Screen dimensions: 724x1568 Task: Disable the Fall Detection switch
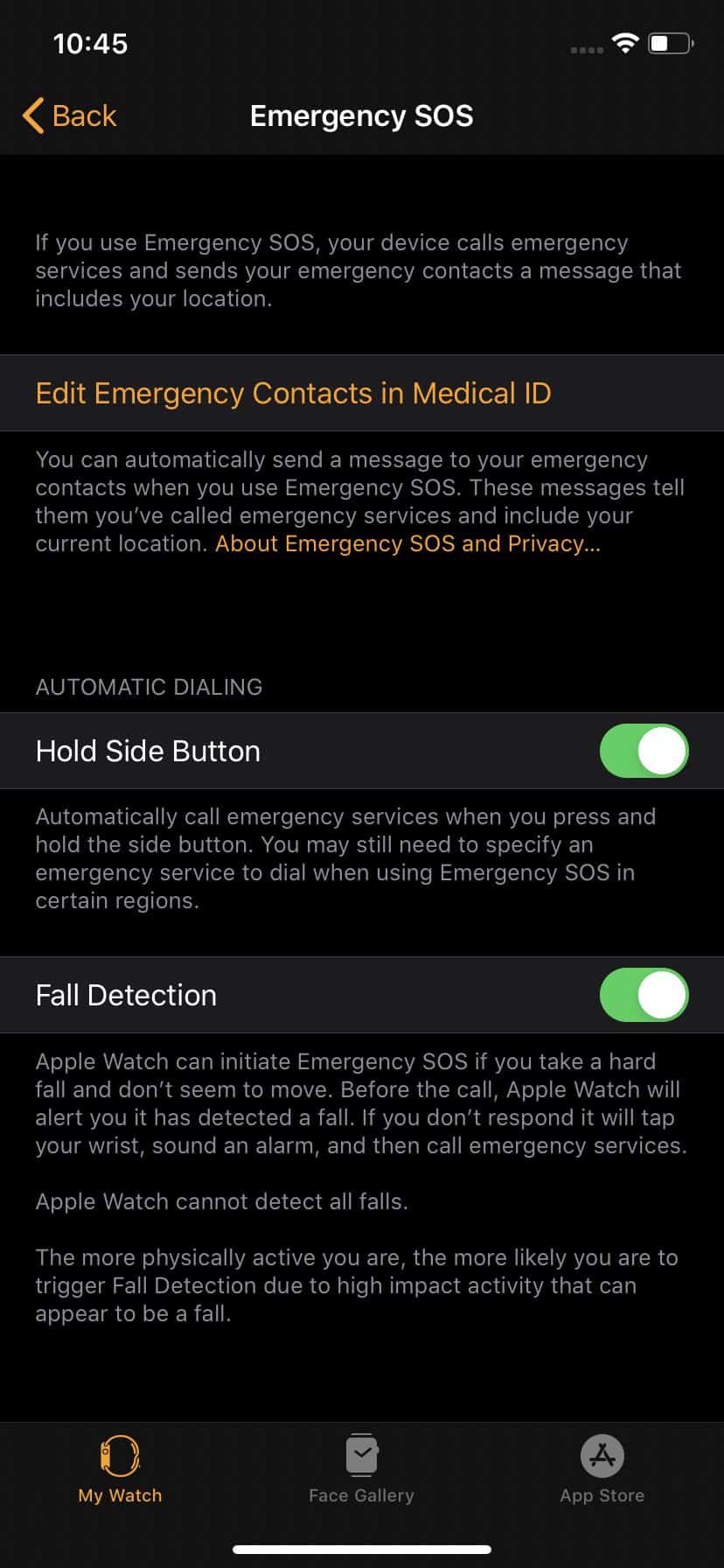coord(644,995)
